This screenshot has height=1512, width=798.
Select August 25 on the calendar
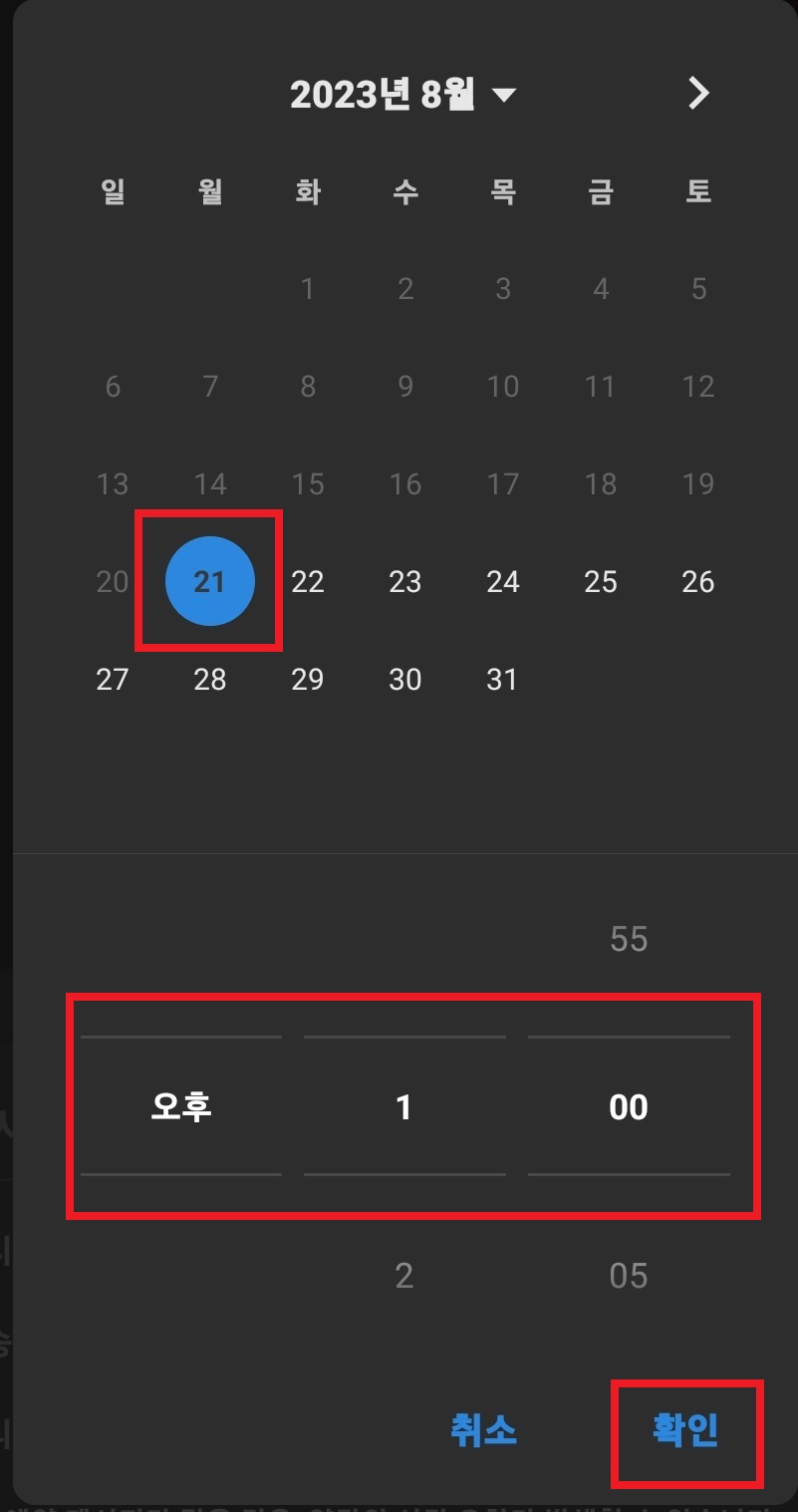[599, 581]
